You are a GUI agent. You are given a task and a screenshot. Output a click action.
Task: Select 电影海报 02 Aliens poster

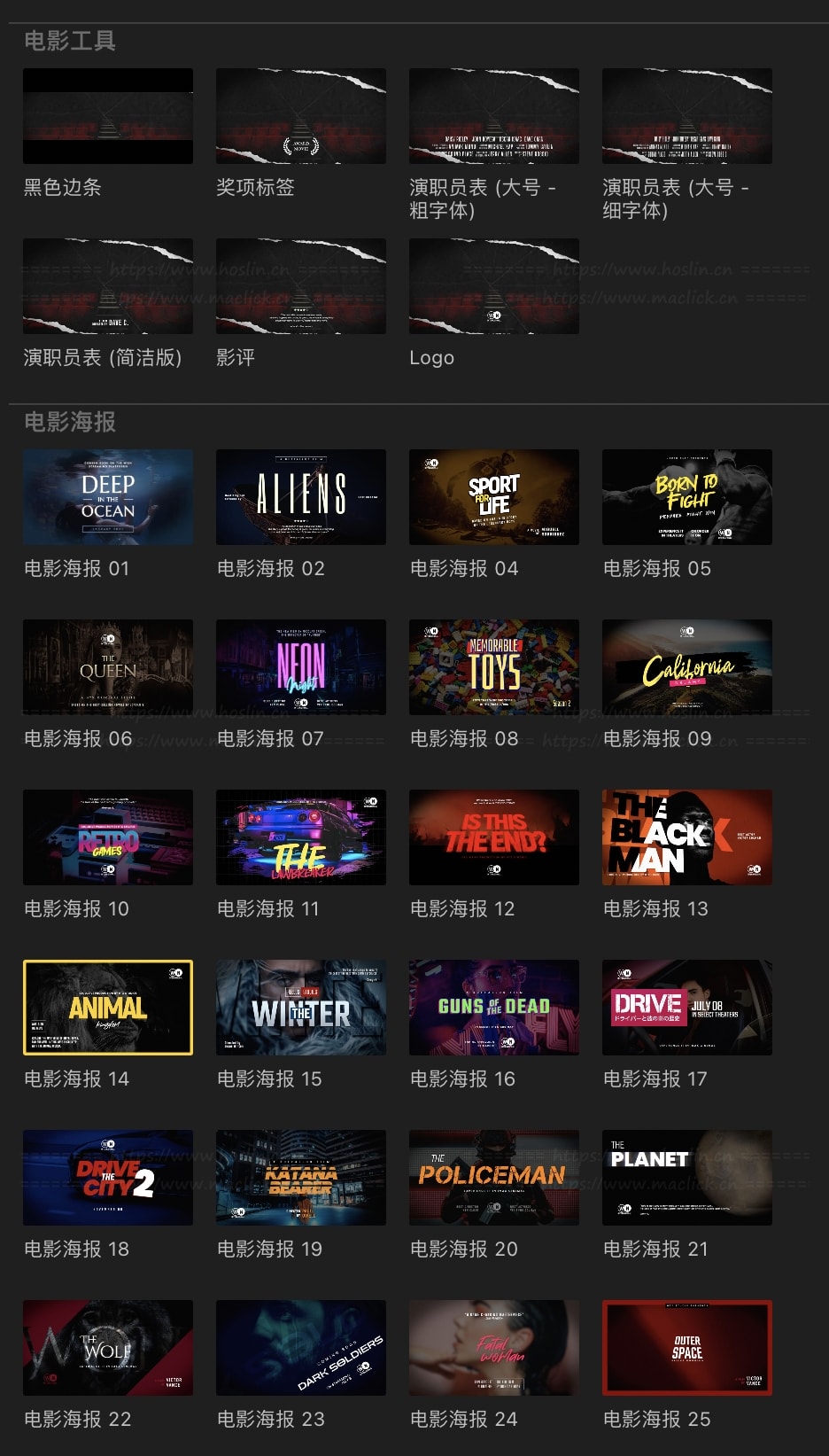click(x=301, y=497)
